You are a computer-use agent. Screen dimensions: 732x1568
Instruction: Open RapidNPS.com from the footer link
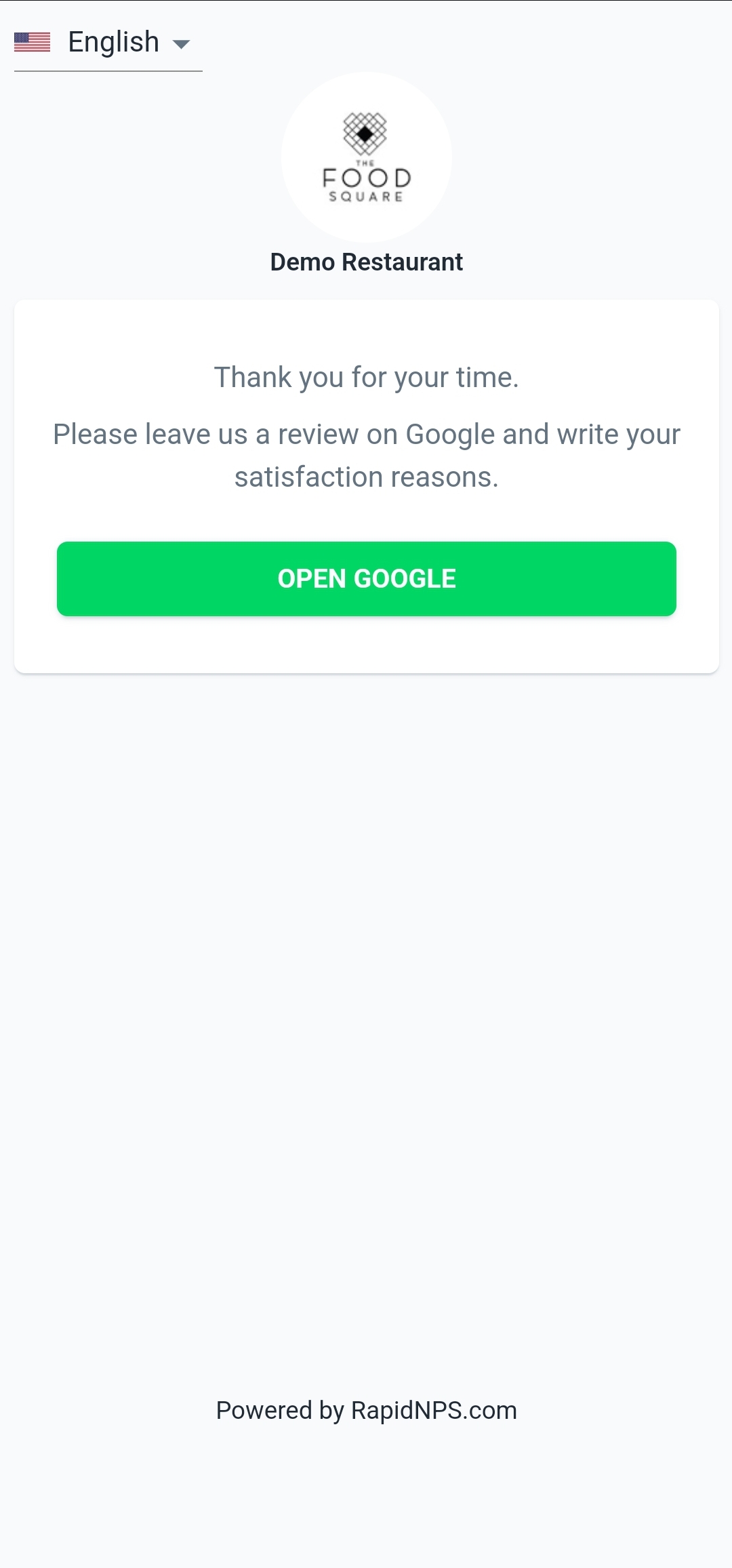(x=433, y=1410)
